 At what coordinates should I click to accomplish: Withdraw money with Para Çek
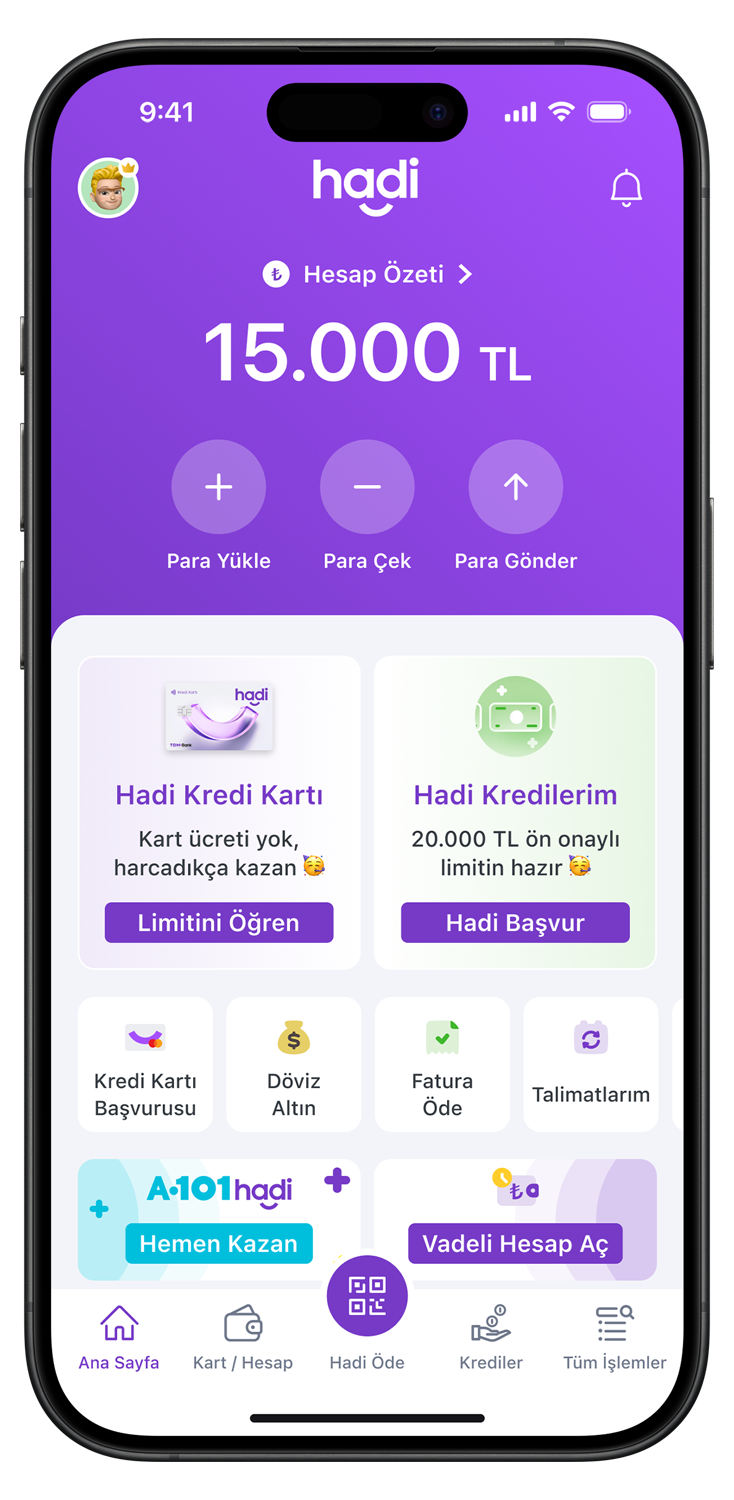367,488
